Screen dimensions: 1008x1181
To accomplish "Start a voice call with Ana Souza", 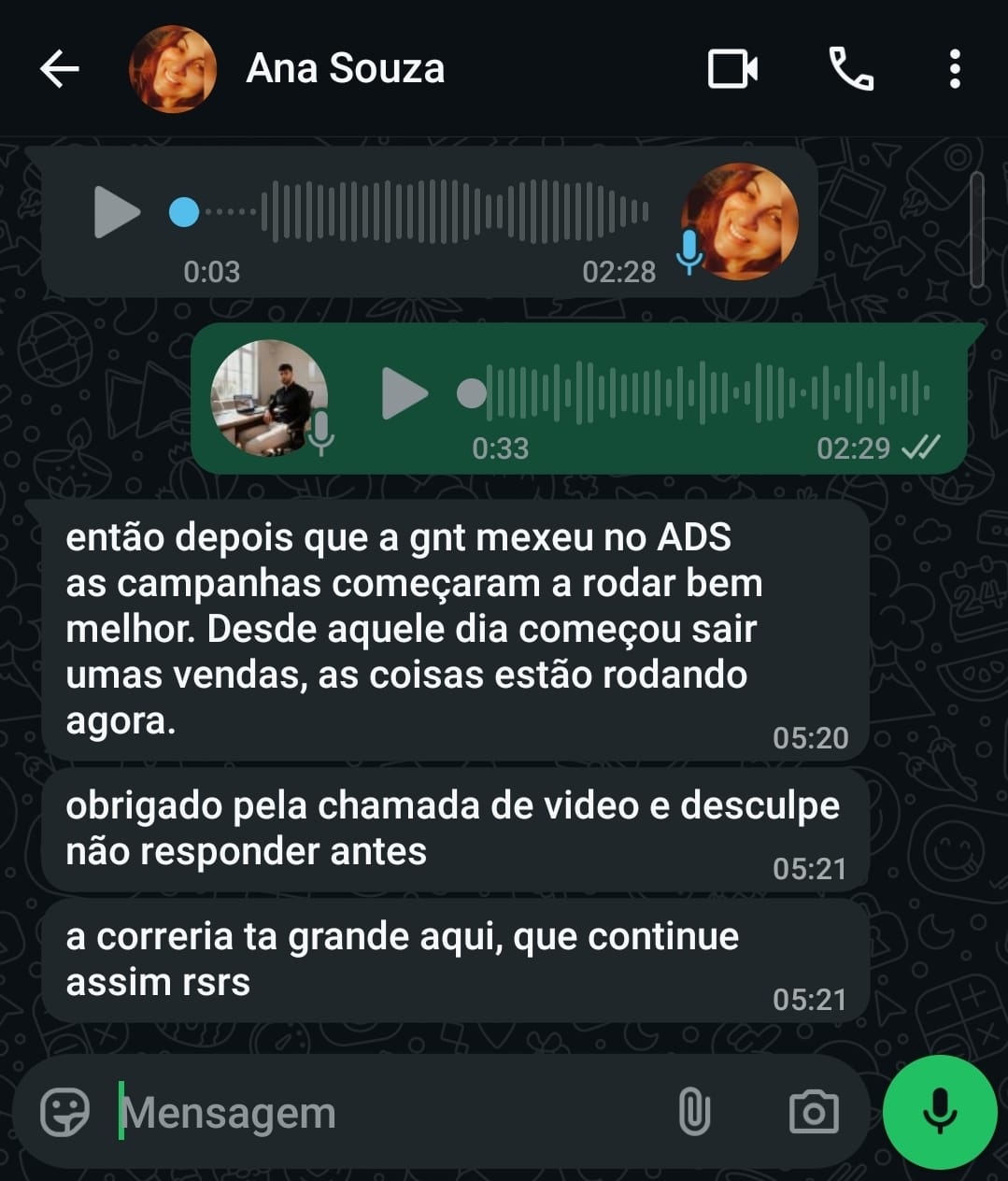I will (852, 68).
